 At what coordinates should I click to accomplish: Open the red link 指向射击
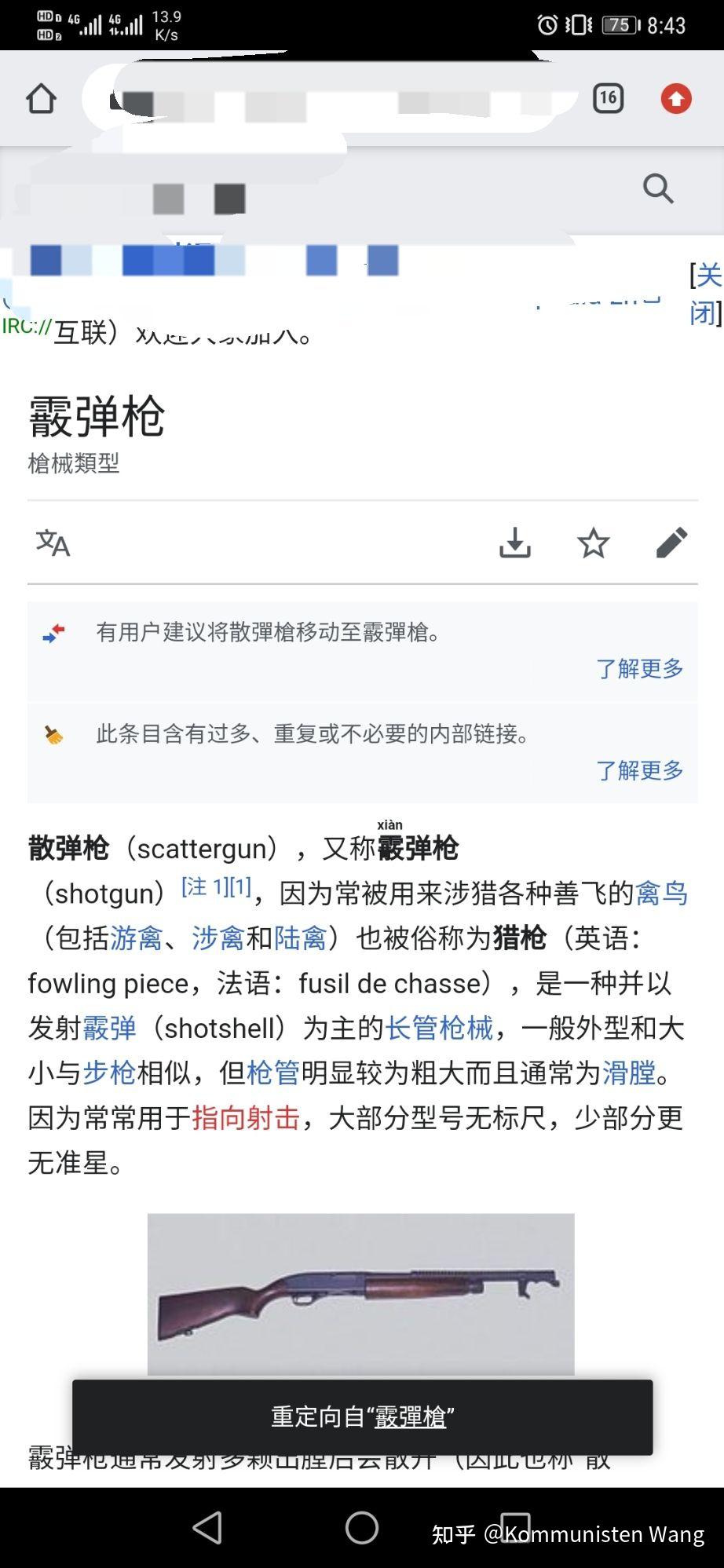coord(246,1118)
